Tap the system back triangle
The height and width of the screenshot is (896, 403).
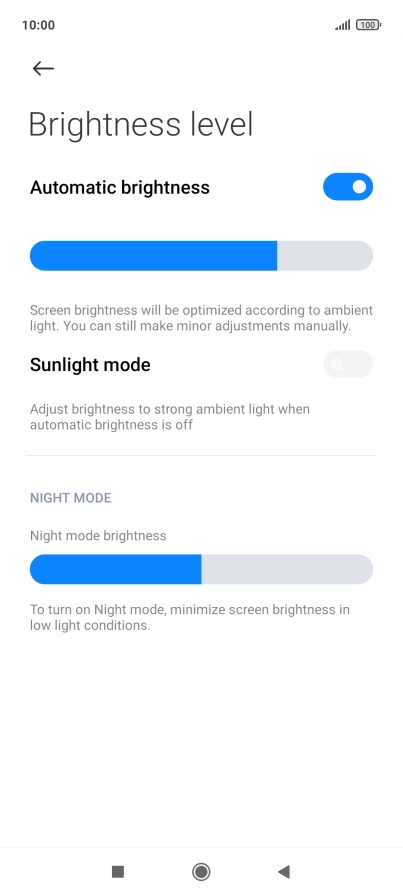284,871
